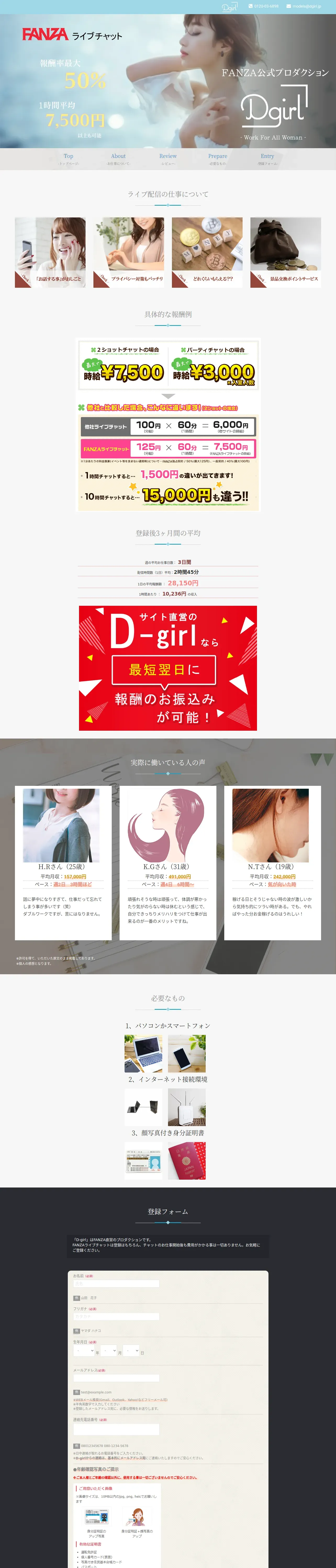The height and width of the screenshot is (1568, 336).
Task: Pick the birth day dropdown
Action: [131, 1351]
